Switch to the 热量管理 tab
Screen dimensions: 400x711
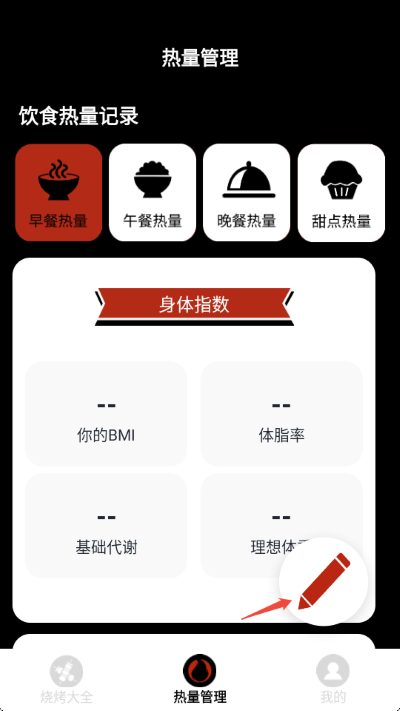pos(200,679)
